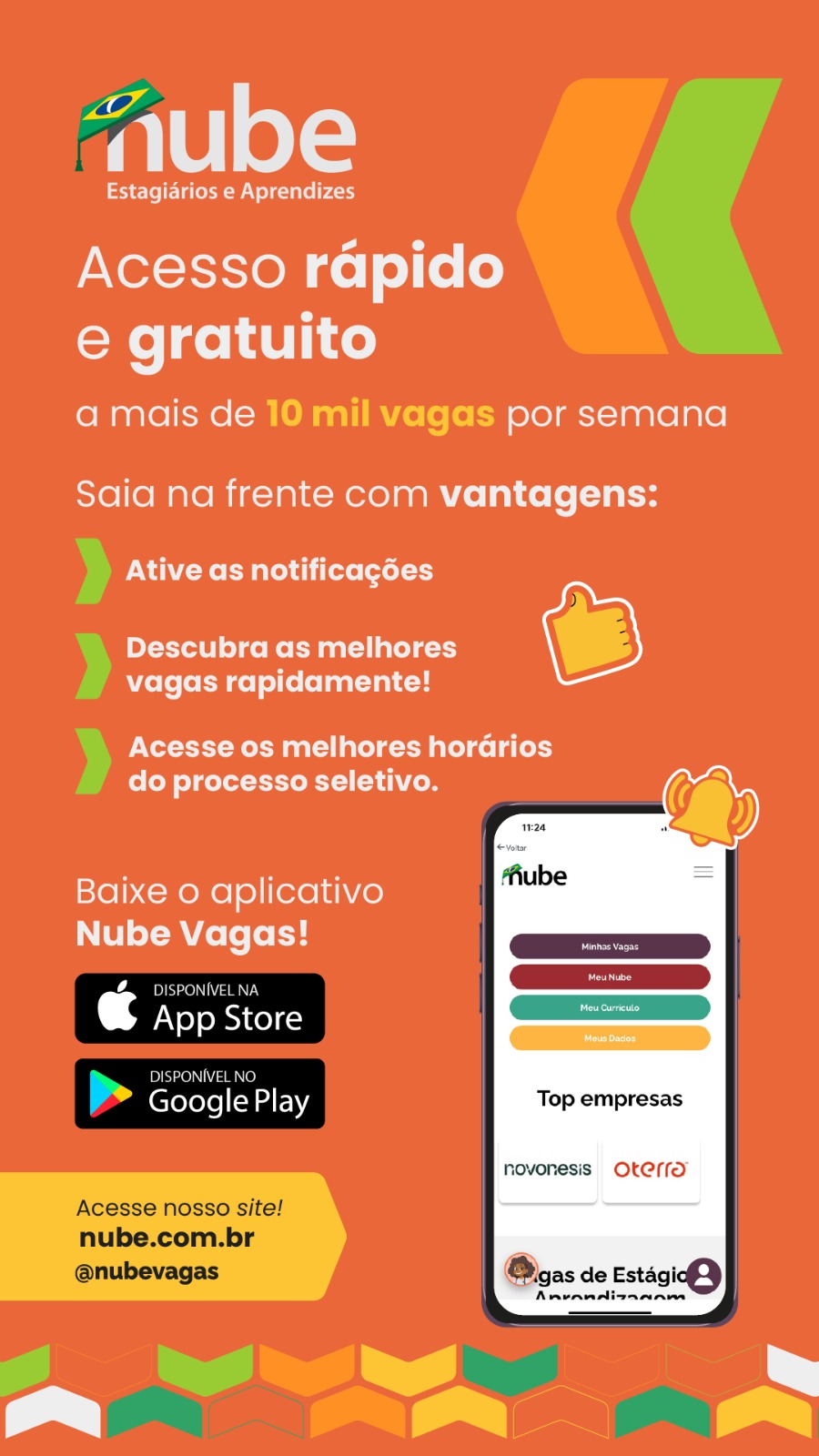Open Minhas Vagas on the phone screen
The height and width of the screenshot is (1456, 819).
610,946
